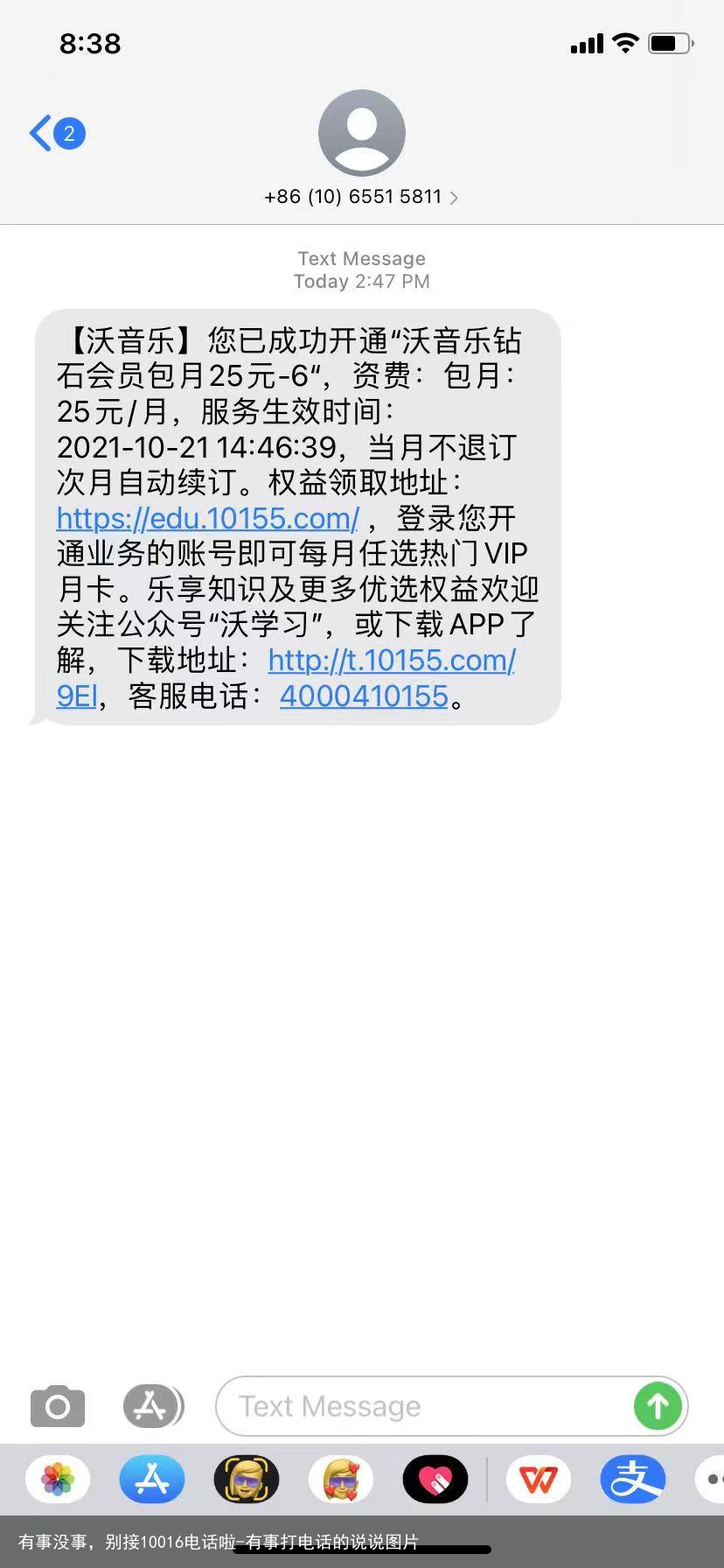Open the iMessage App Store icon
Screen dimensions: 724x1568
coord(153,1406)
